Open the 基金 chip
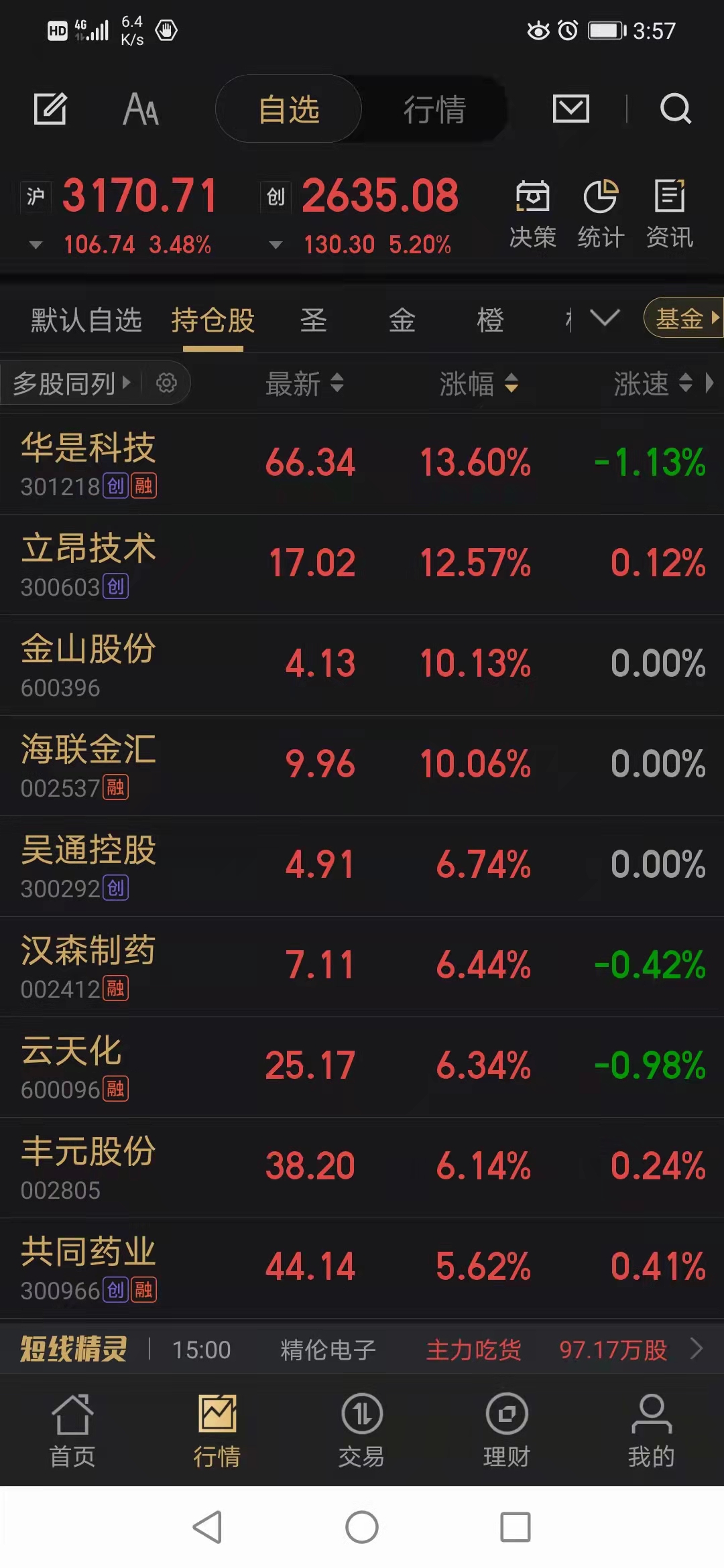 [684, 318]
